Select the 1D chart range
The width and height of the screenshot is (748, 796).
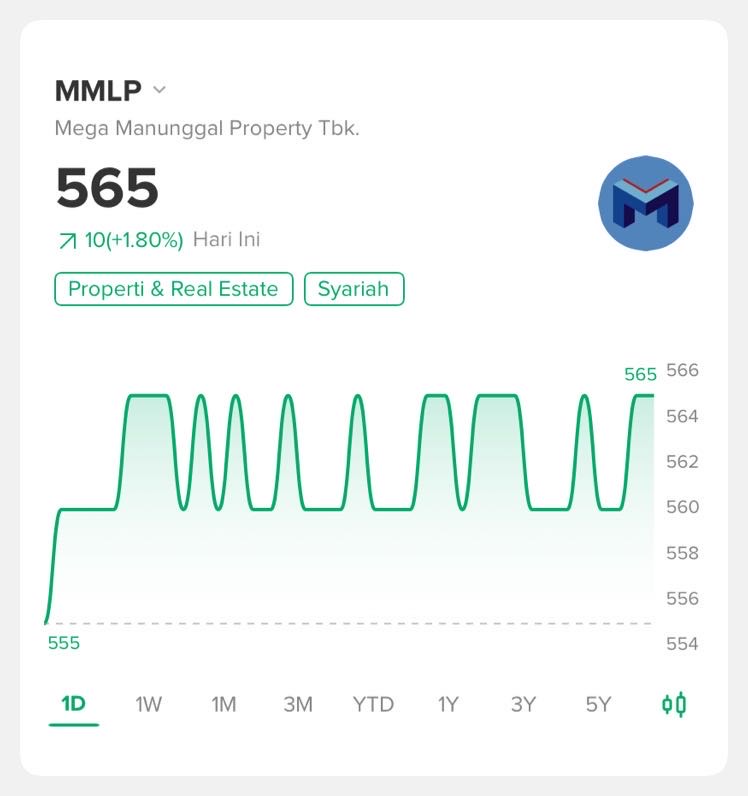point(73,704)
